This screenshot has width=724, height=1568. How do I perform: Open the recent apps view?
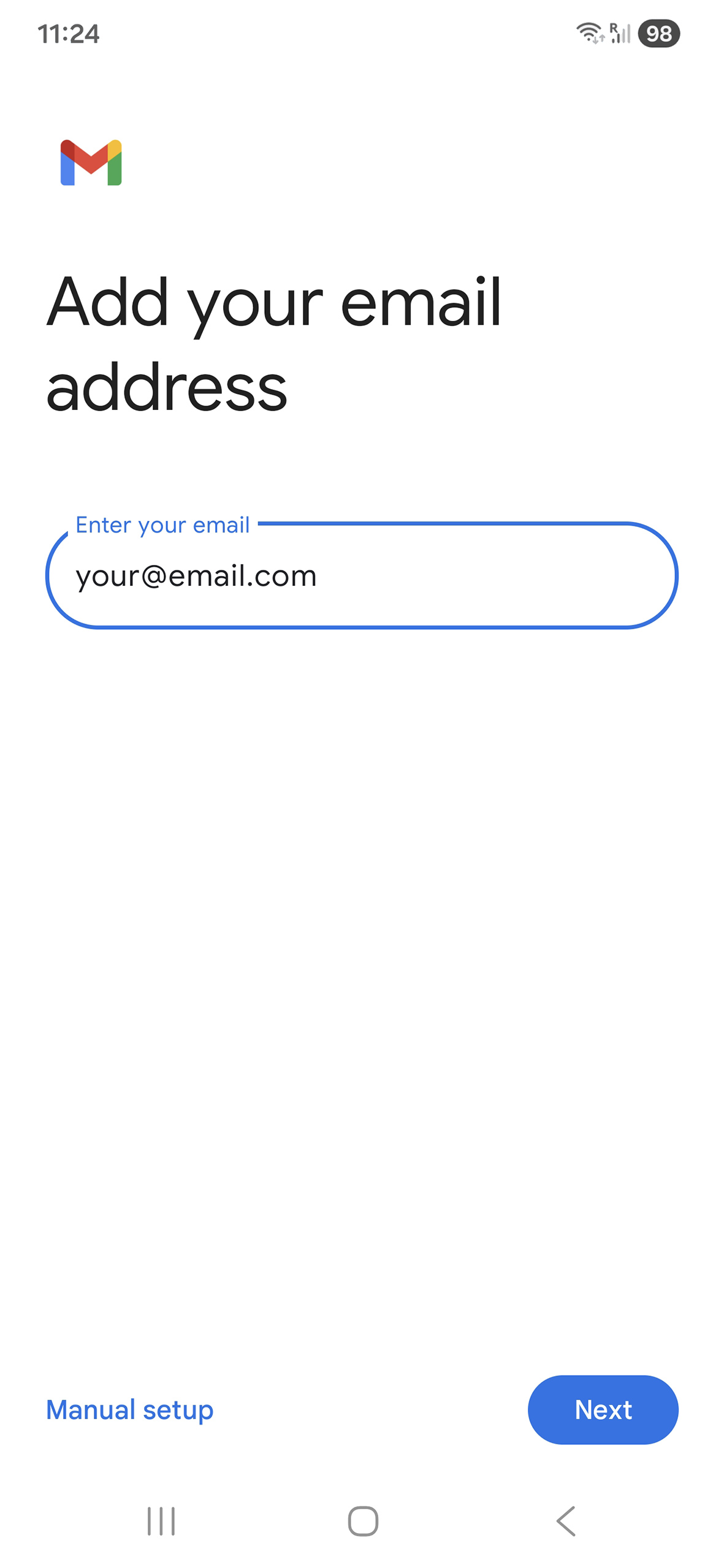(x=161, y=1520)
